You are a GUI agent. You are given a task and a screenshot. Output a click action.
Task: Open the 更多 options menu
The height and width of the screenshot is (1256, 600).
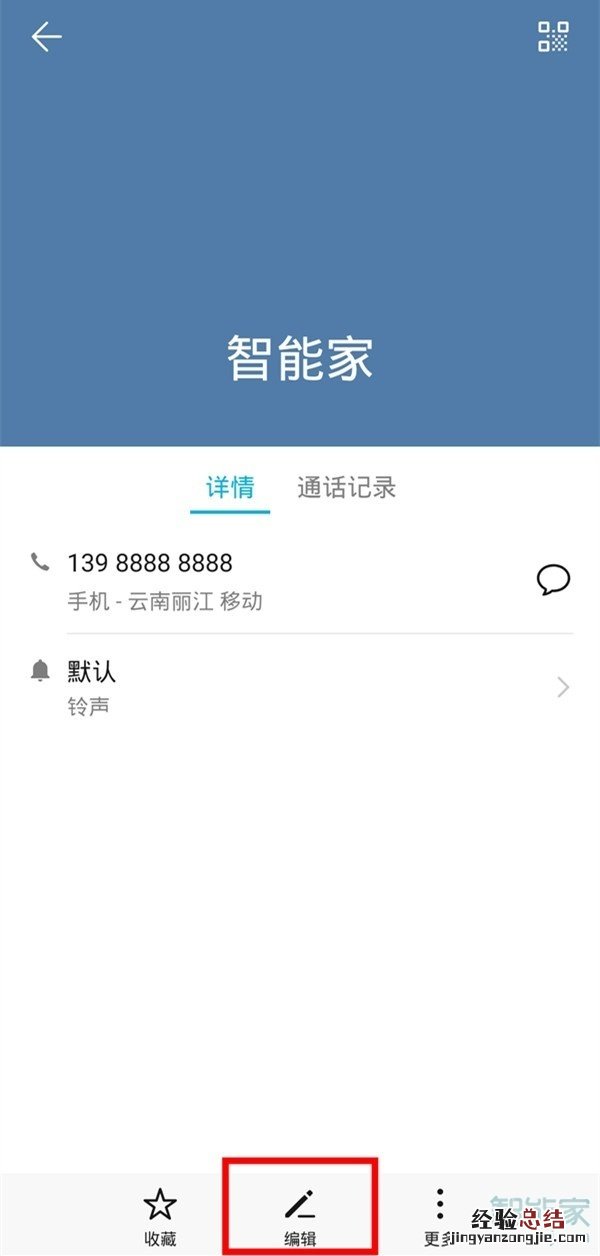point(440,1217)
